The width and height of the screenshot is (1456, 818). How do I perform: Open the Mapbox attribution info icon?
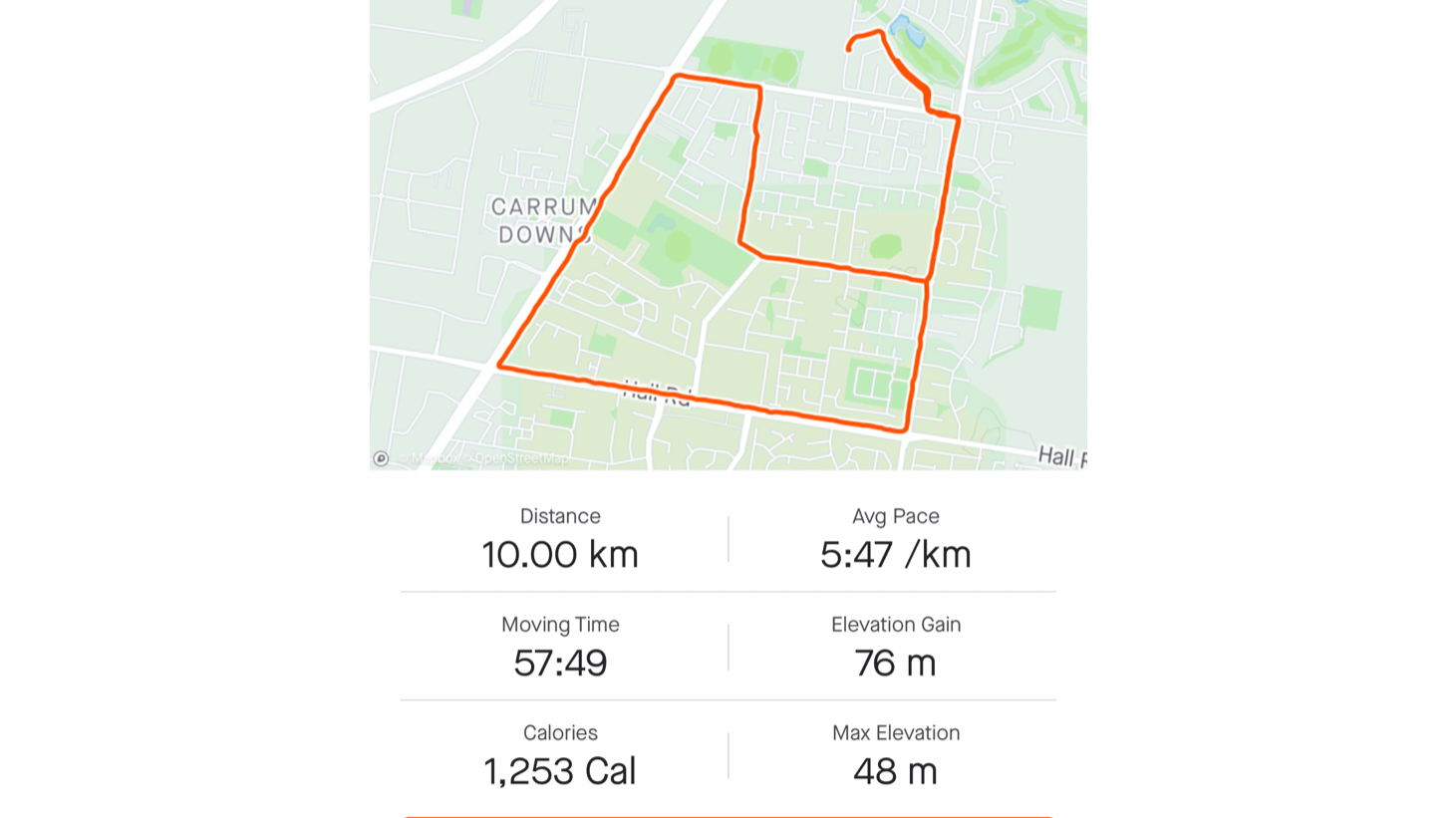point(381,458)
